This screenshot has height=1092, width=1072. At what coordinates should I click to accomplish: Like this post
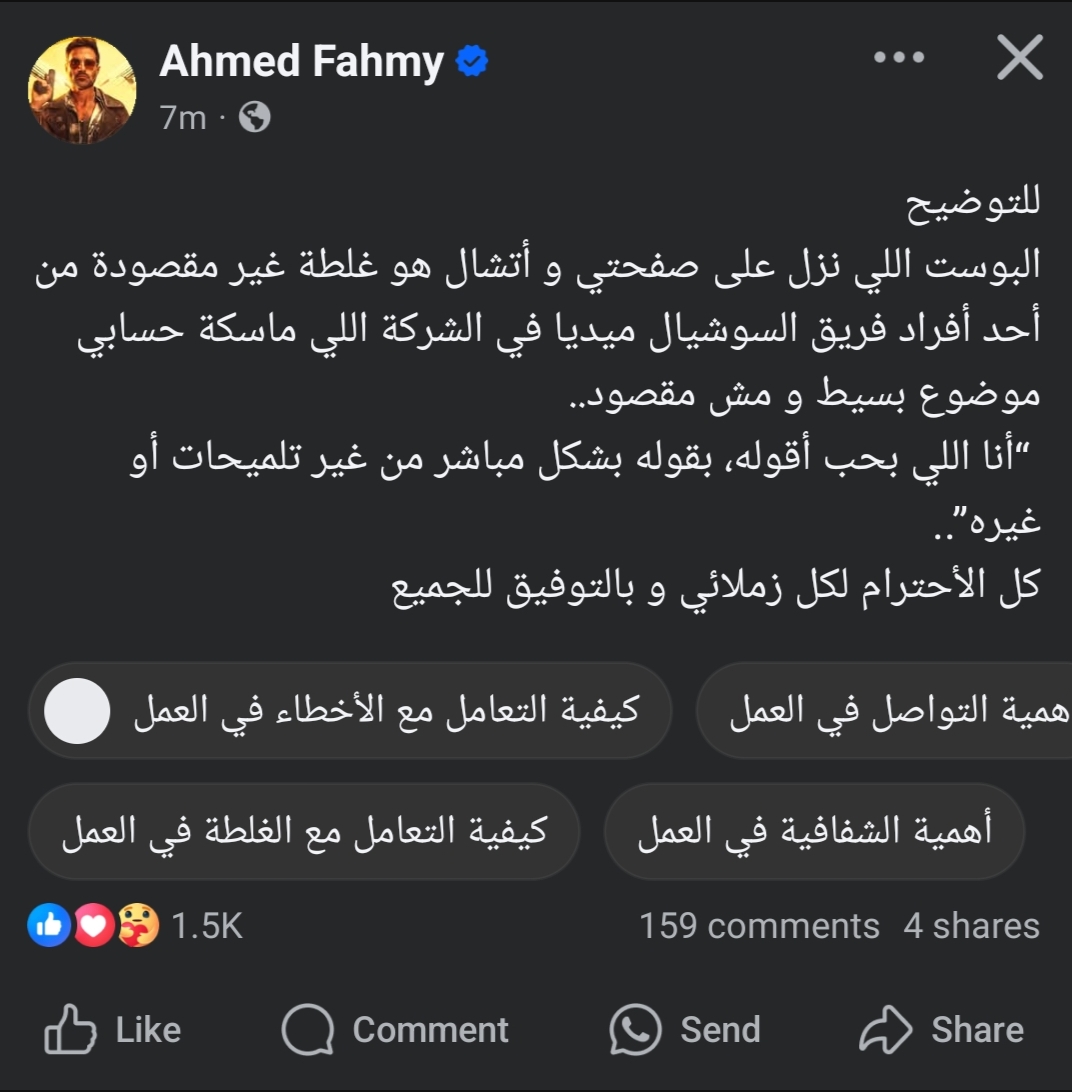point(112,1030)
